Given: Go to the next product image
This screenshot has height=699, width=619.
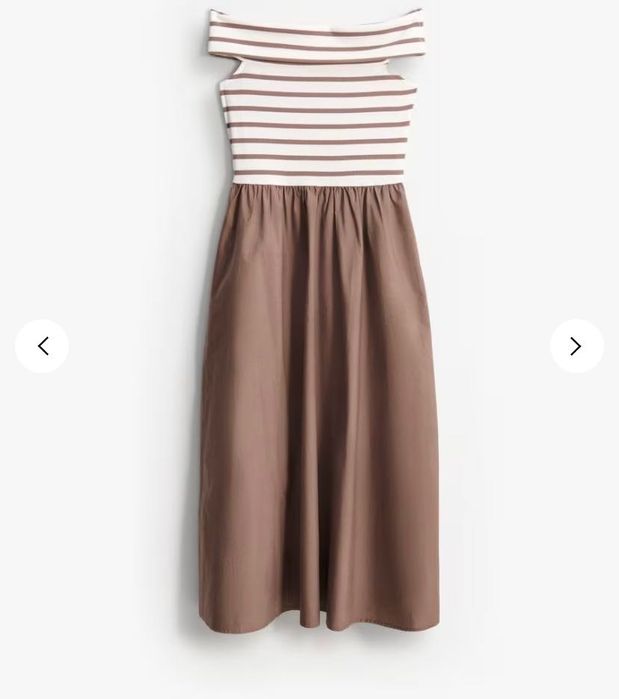Looking at the screenshot, I should (576, 346).
